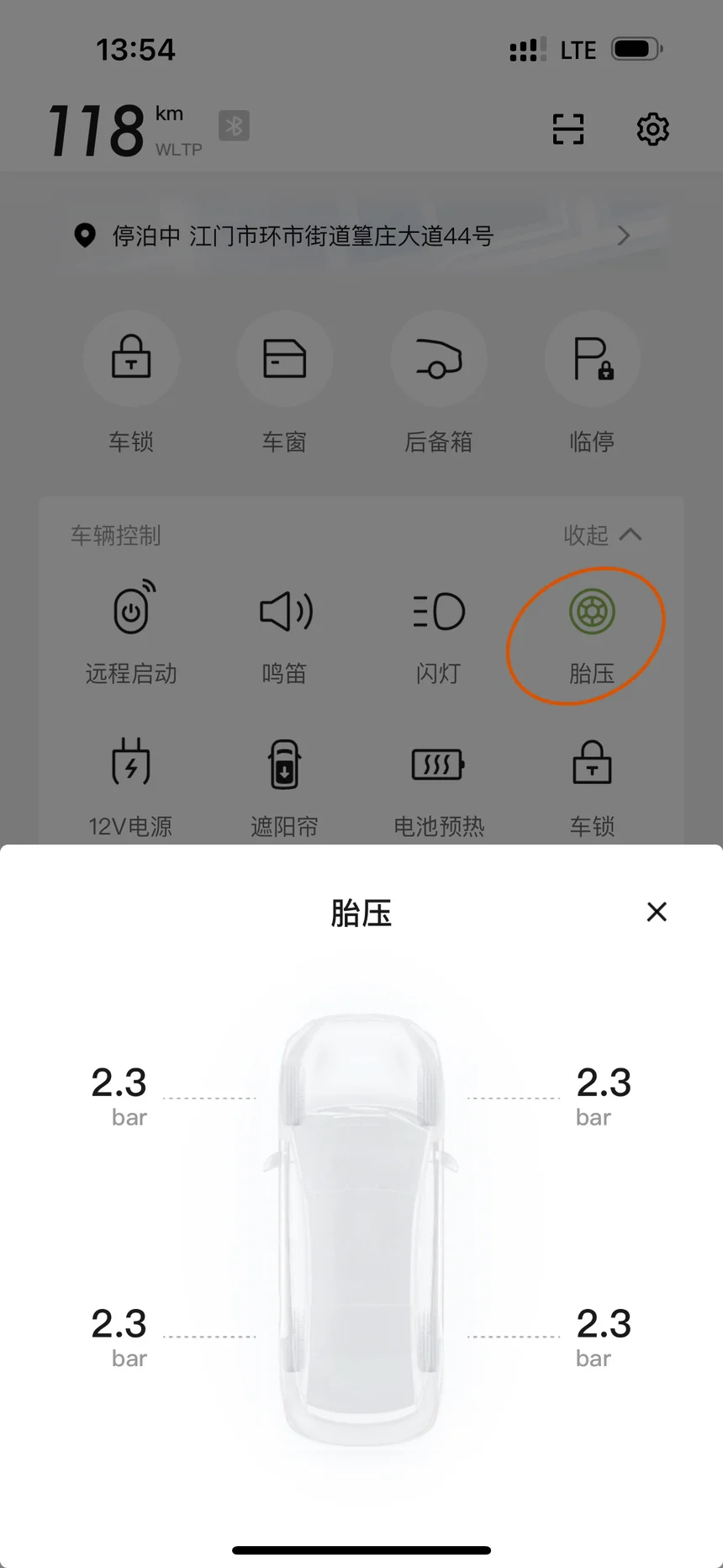Screen dimensions: 723x1568
Task: Open the 遮阳帘 sunshade control
Action: [285, 764]
